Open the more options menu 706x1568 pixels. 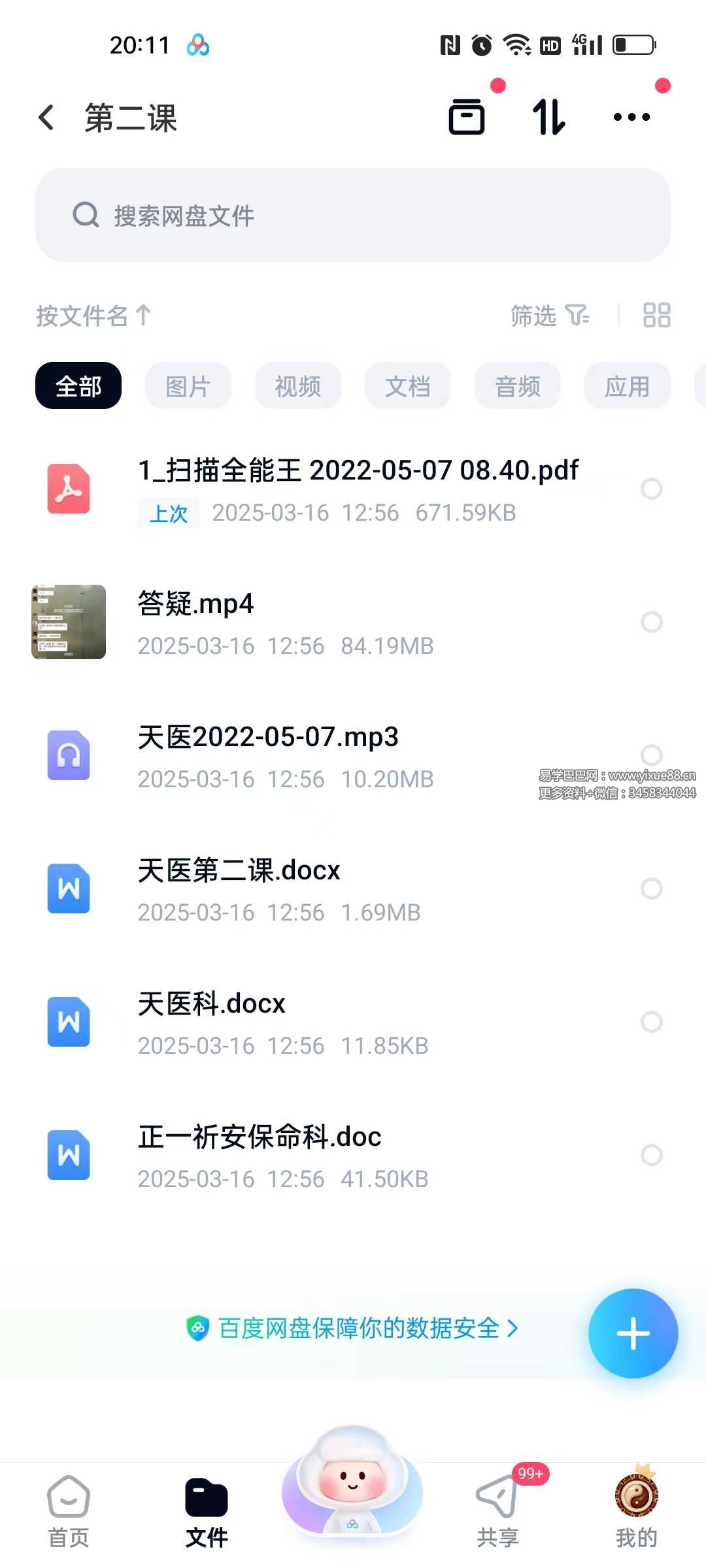[631, 116]
